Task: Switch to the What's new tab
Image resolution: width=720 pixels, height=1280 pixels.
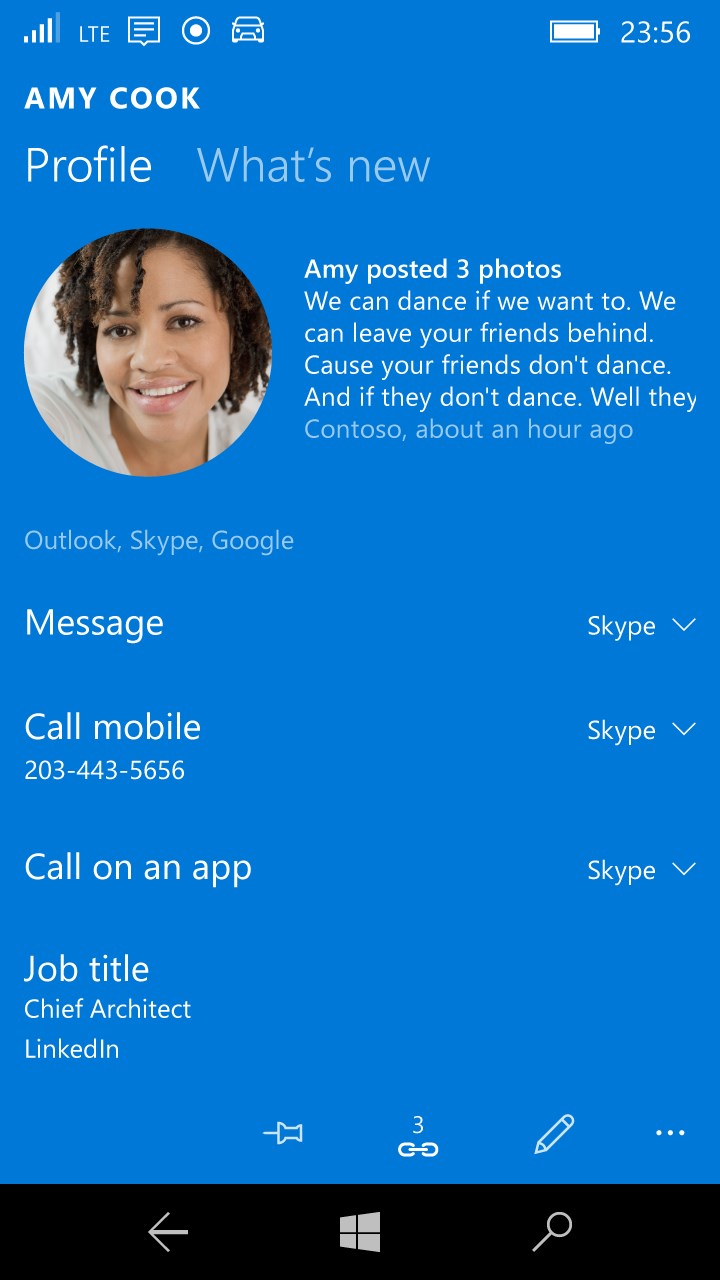Action: [313, 165]
